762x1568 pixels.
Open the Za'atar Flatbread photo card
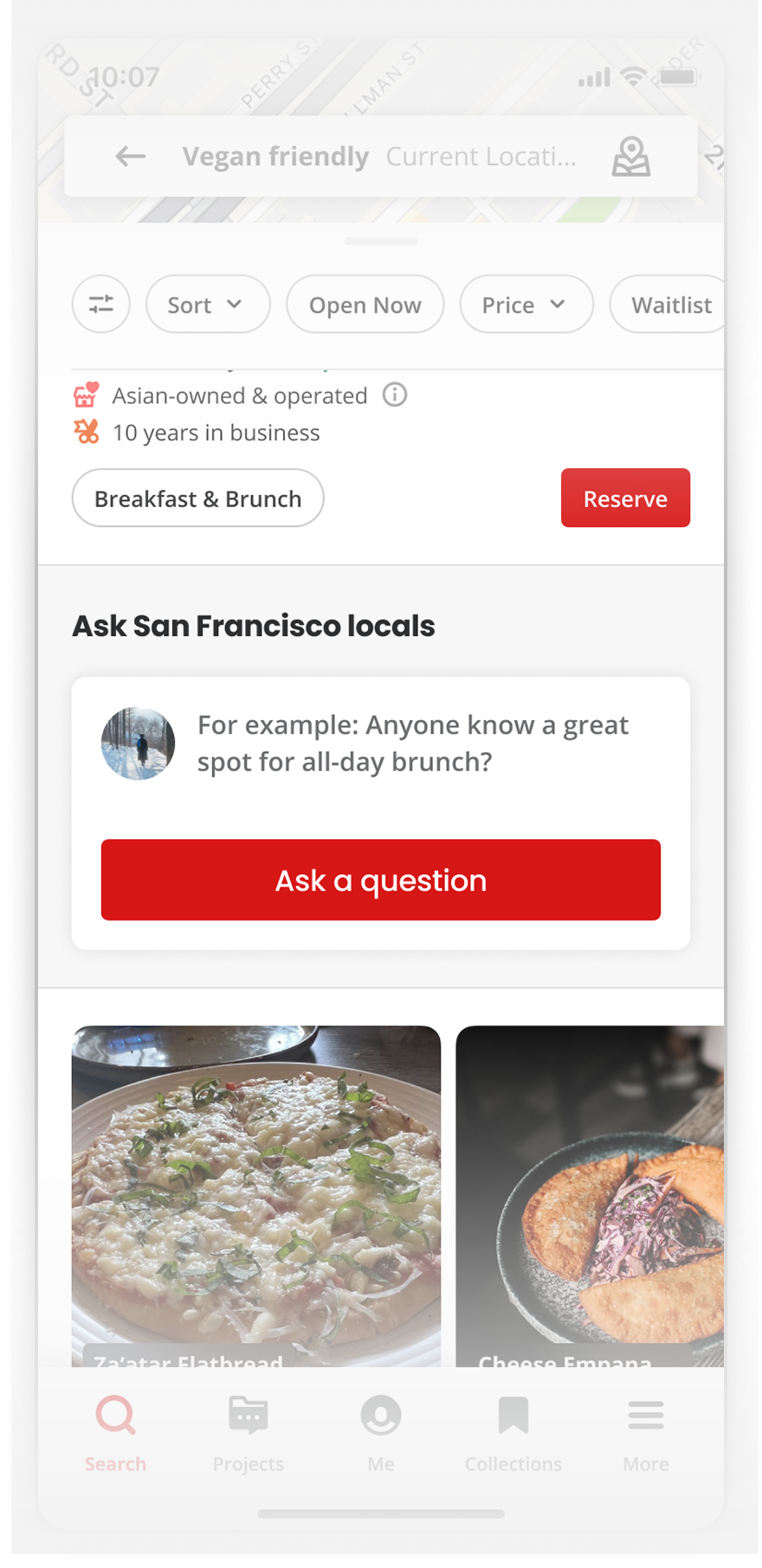256,1194
